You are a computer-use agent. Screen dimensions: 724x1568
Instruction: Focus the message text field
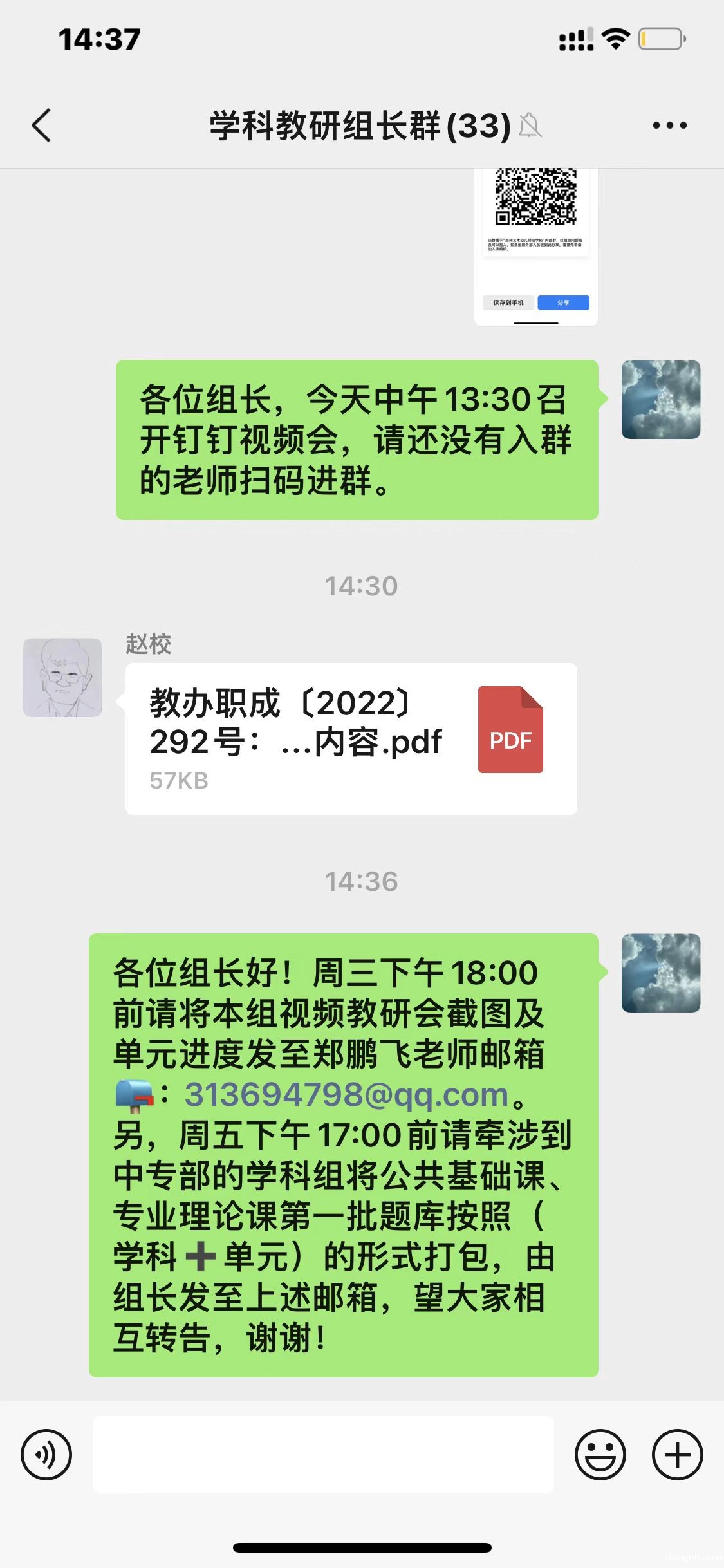(x=323, y=1455)
